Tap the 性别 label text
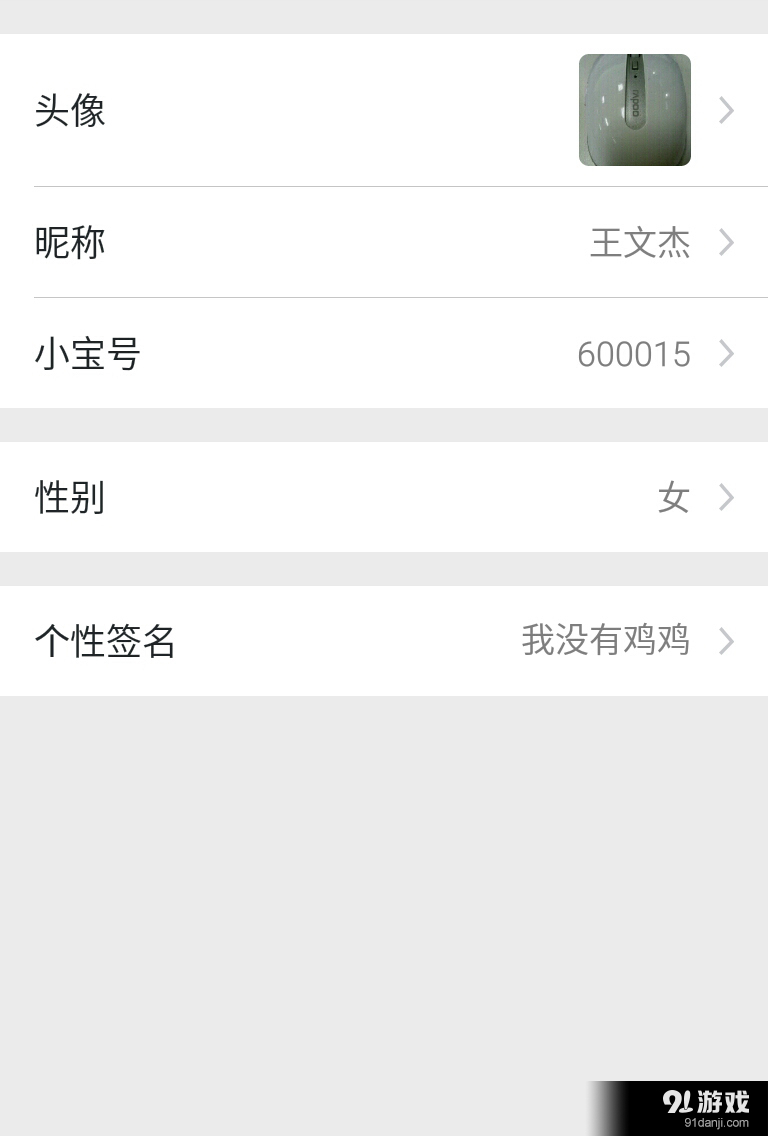The height and width of the screenshot is (1136, 768). pyautogui.click(x=70, y=497)
